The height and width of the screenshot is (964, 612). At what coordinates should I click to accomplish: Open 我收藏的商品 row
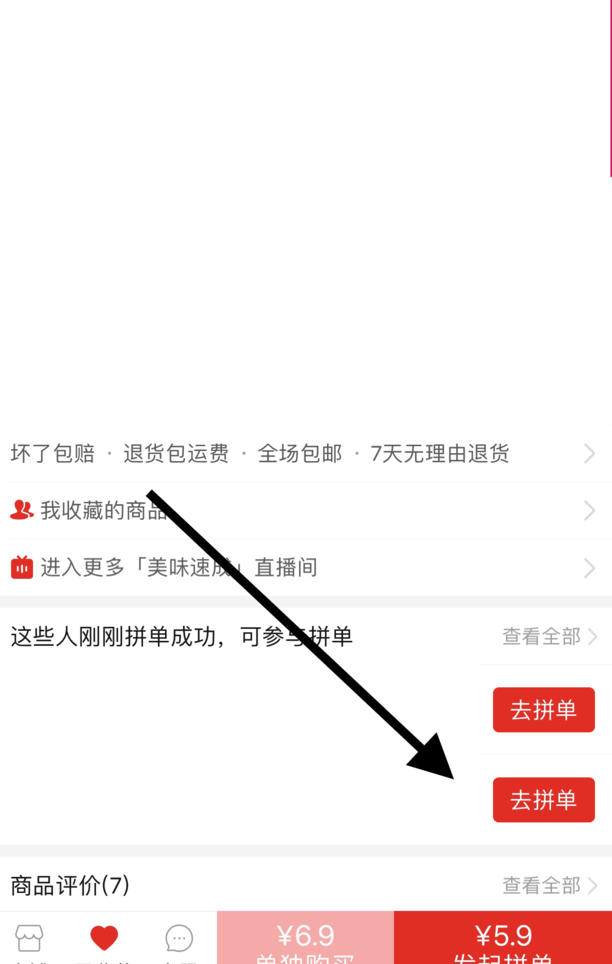(x=300, y=511)
